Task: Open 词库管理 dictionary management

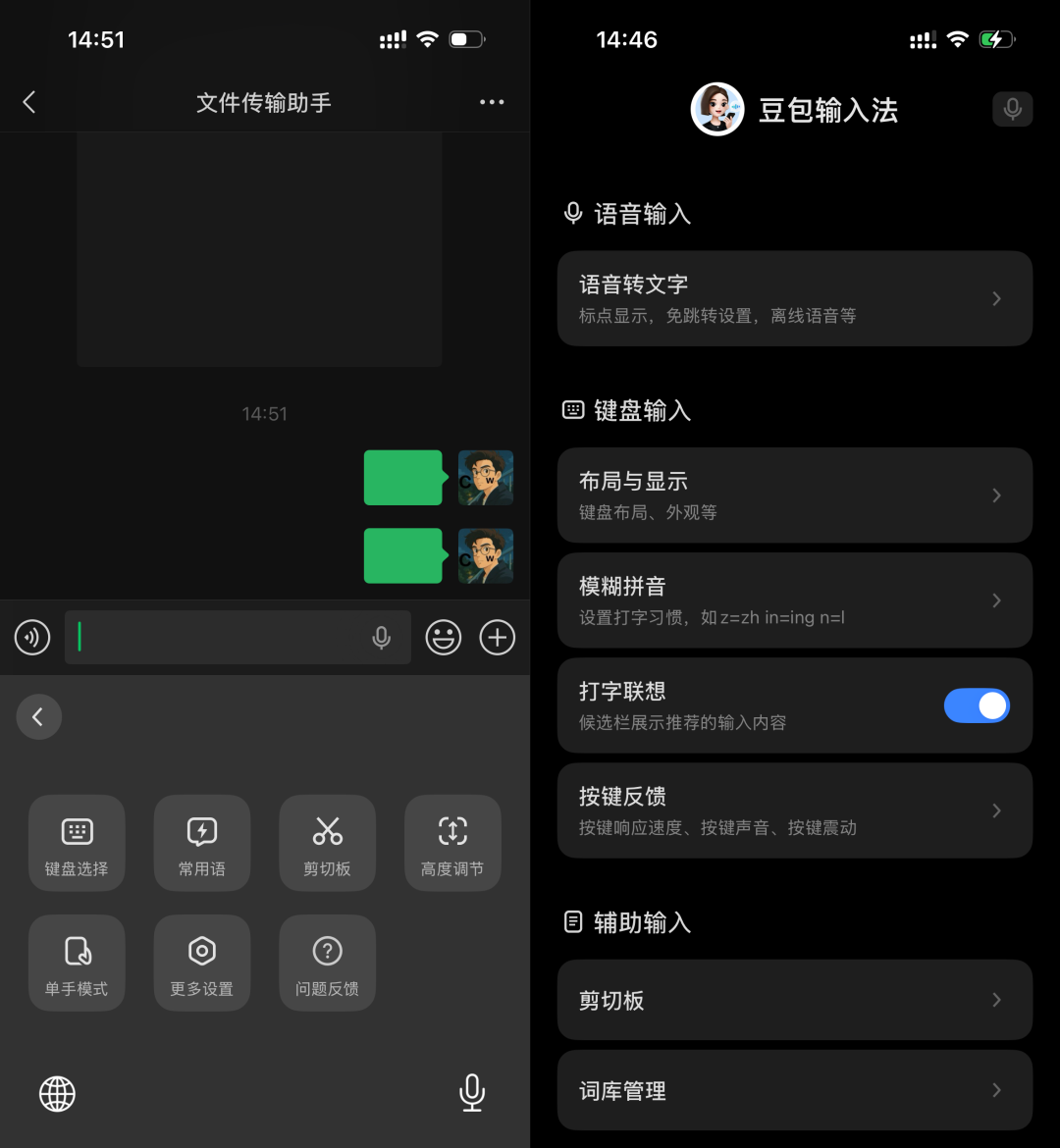Action: 795,1090
